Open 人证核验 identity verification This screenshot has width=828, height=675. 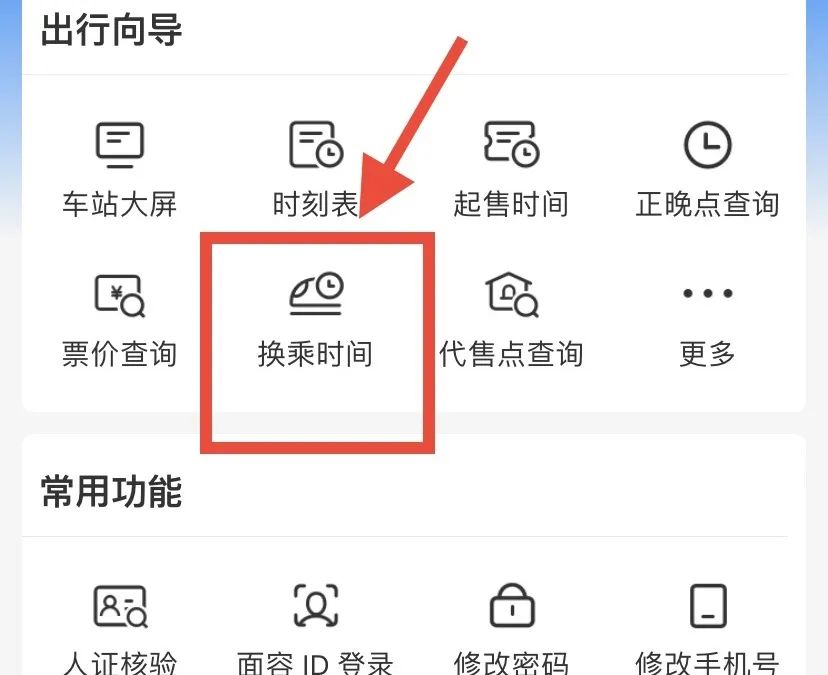click(x=119, y=625)
